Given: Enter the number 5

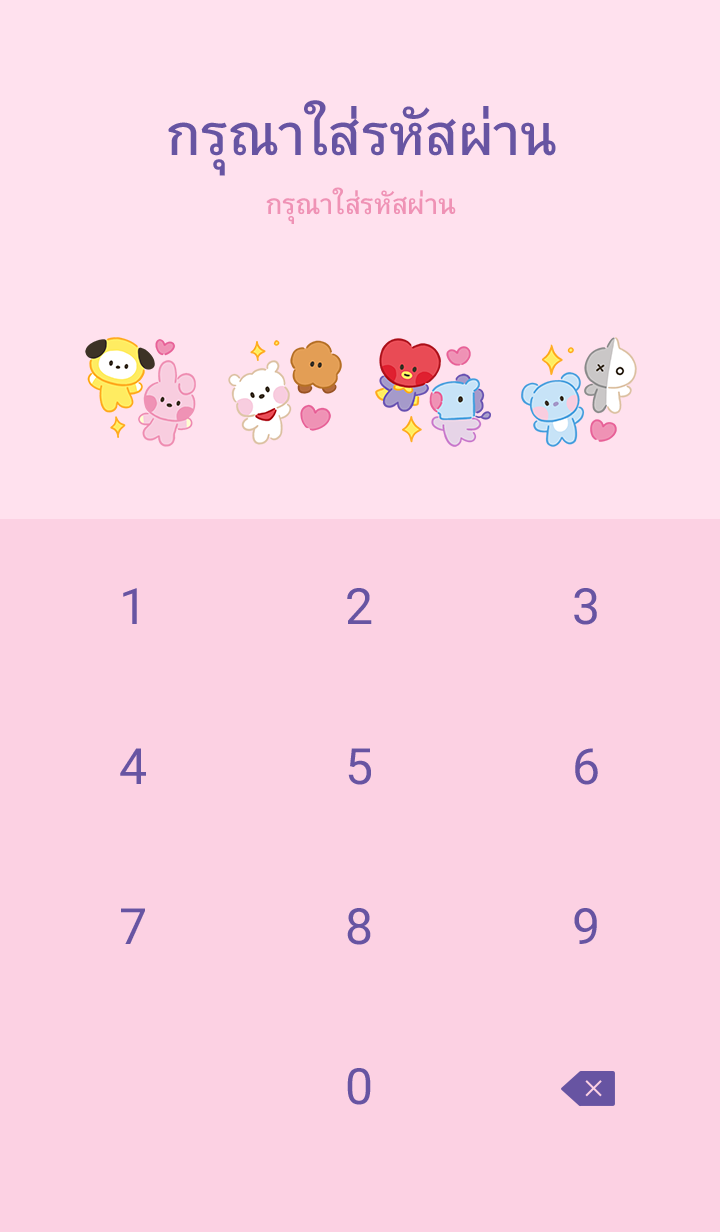Looking at the screenshot, I should [x=359, y=767].
